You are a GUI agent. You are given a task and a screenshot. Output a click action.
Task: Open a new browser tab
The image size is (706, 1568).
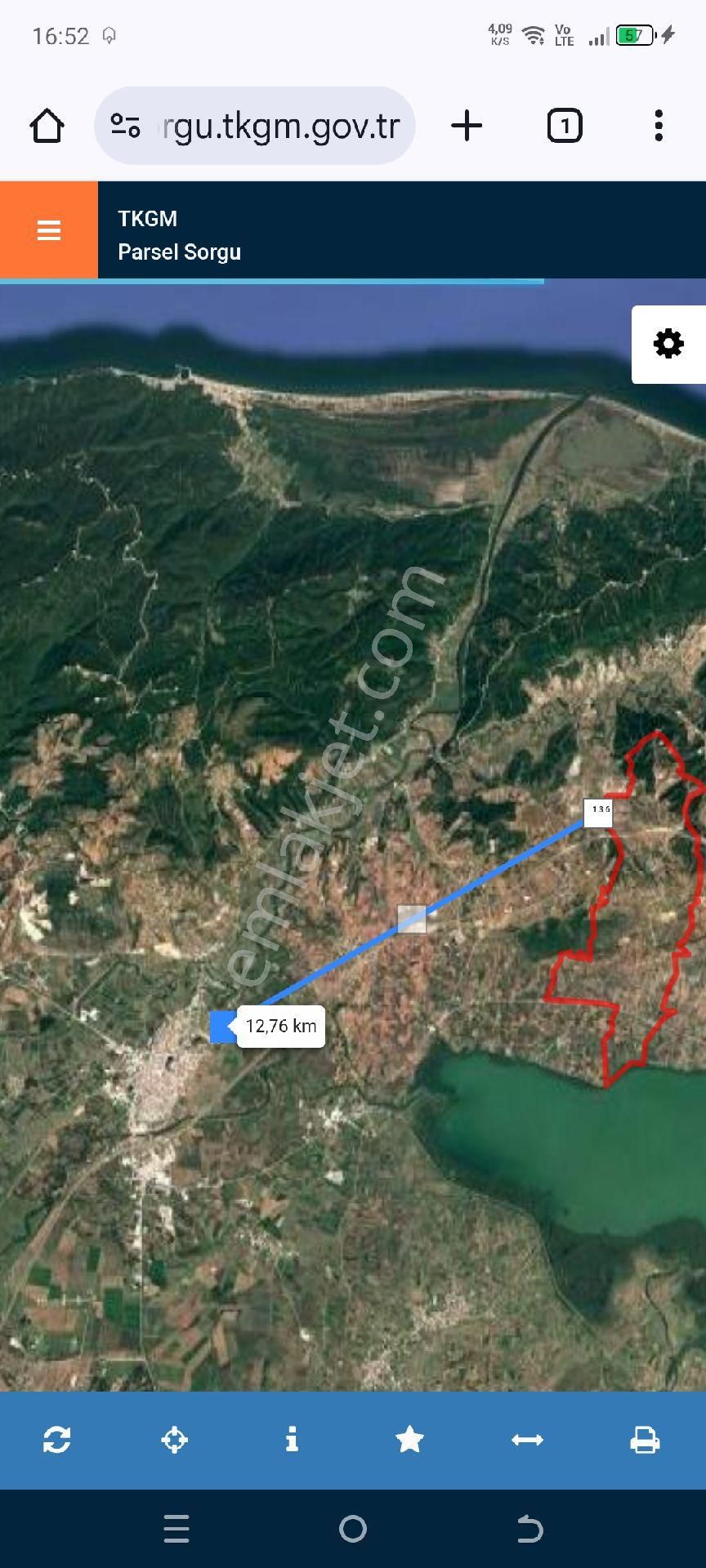pos(467,126)
